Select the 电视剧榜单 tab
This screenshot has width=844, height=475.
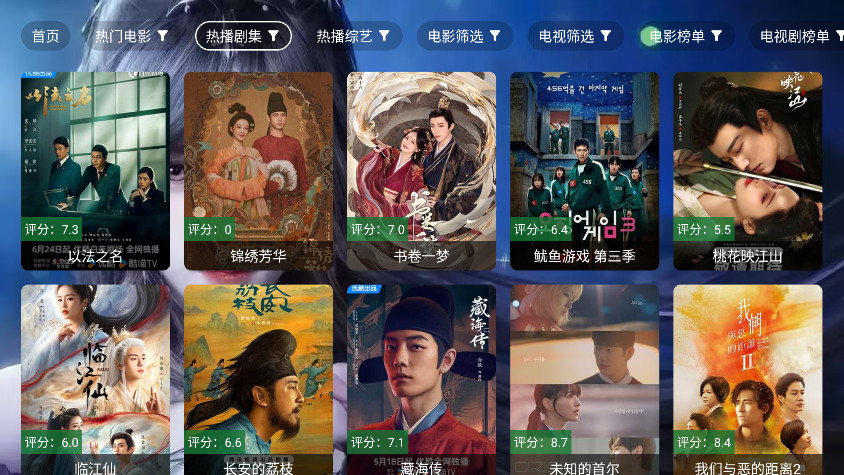click(x=800, y=37)
